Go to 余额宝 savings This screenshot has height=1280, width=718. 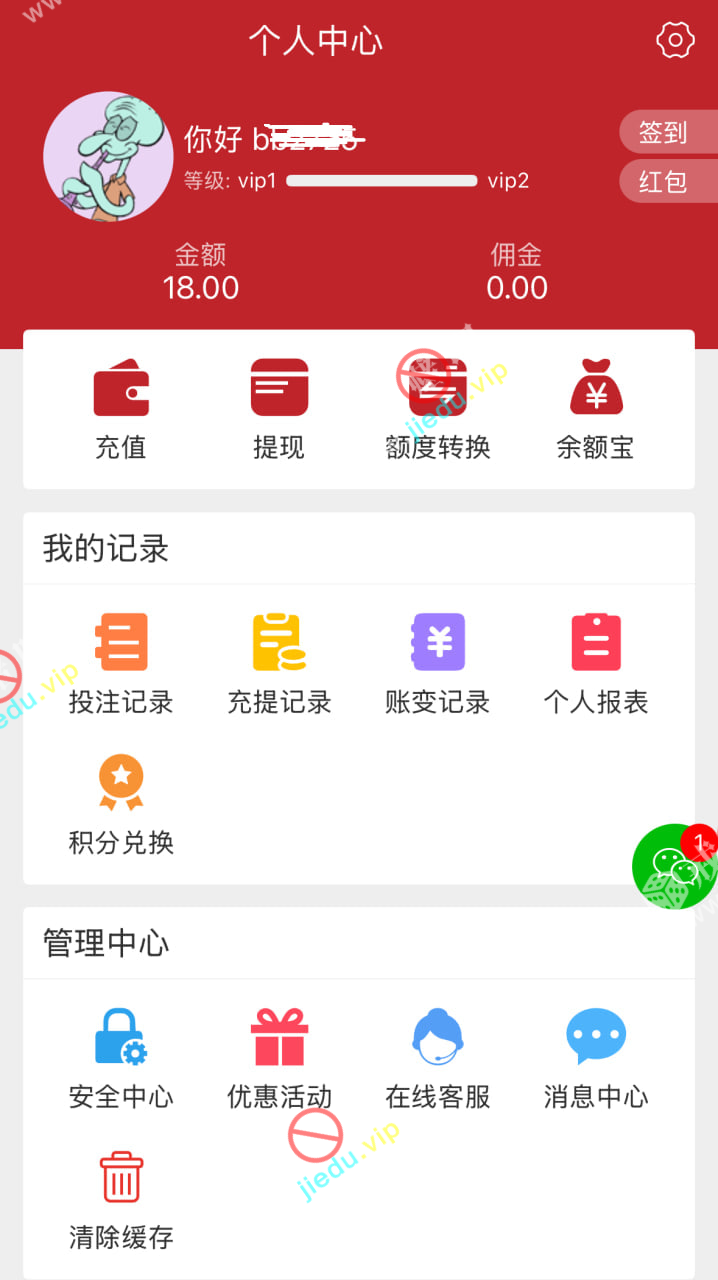pos(596,408)
